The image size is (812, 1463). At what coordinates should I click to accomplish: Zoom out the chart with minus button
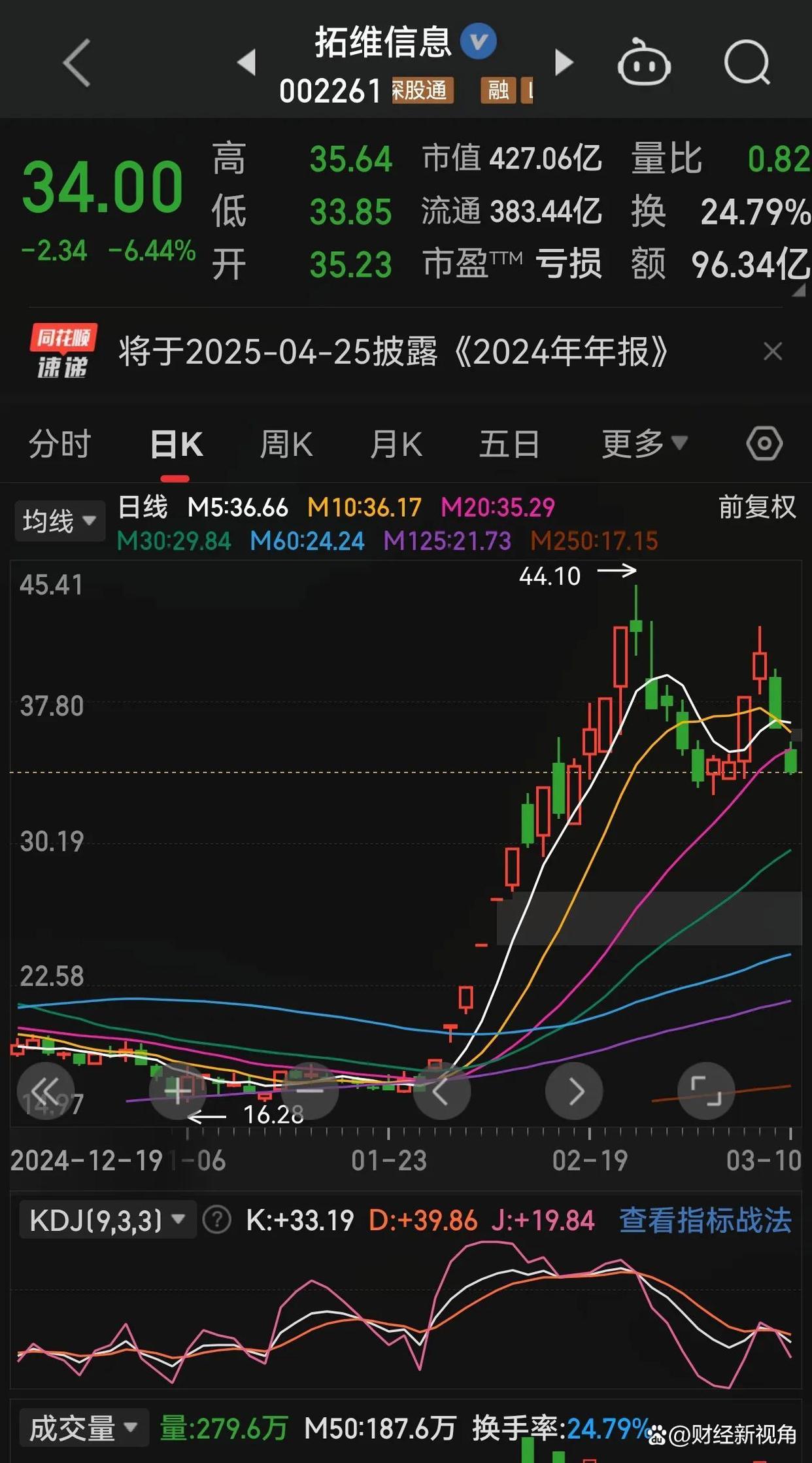click(310, 1091)
